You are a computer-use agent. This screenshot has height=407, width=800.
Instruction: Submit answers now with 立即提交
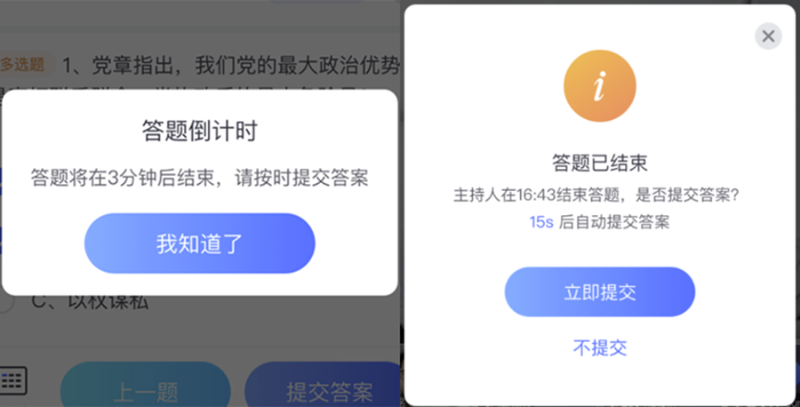599,292
